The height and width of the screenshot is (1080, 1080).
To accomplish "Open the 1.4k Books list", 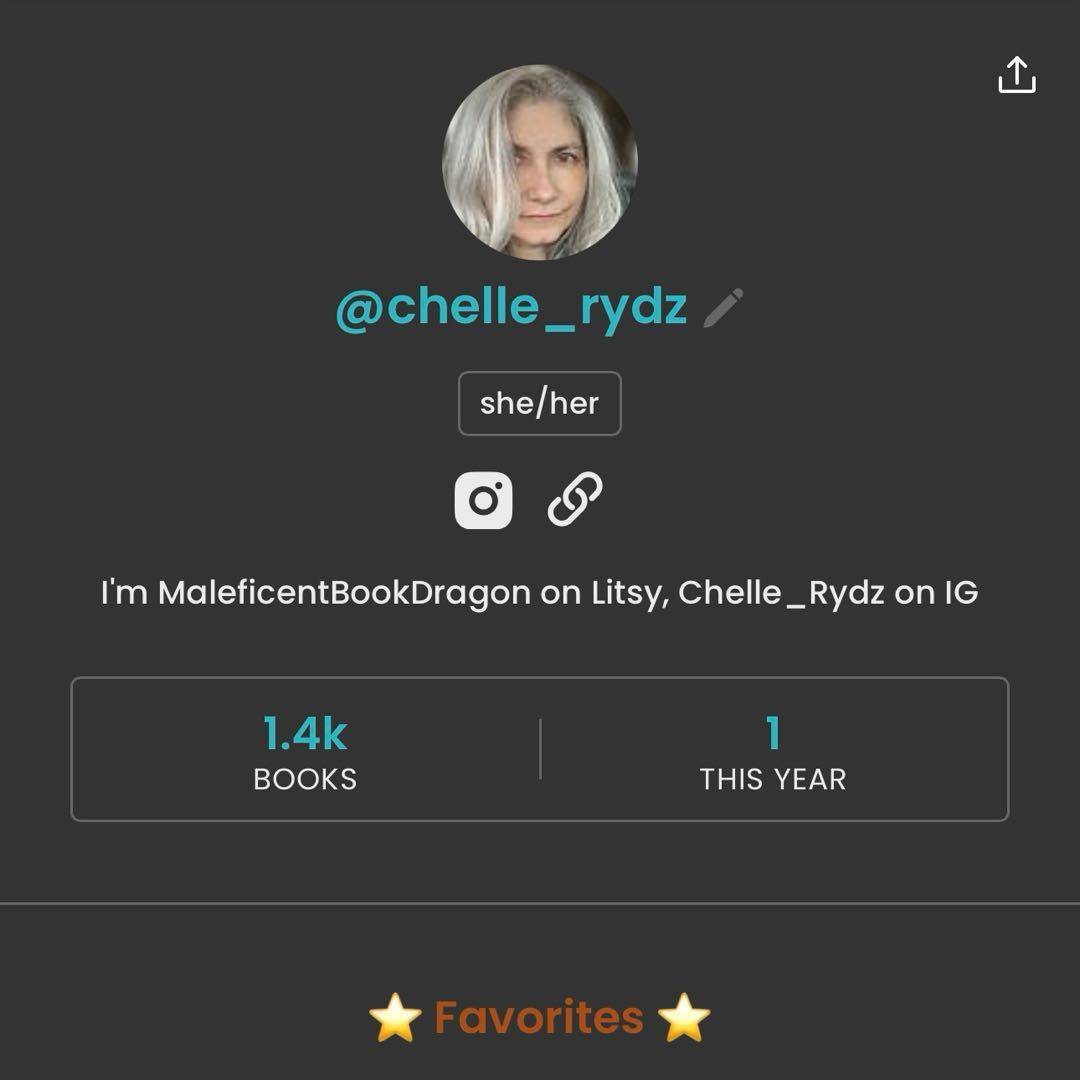I will (x=305, y=750).
